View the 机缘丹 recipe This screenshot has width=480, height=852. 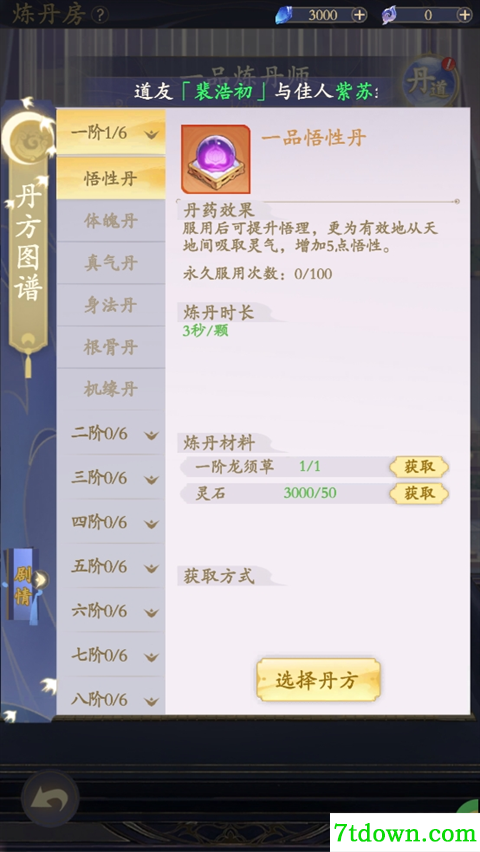(x=111, y=389)
